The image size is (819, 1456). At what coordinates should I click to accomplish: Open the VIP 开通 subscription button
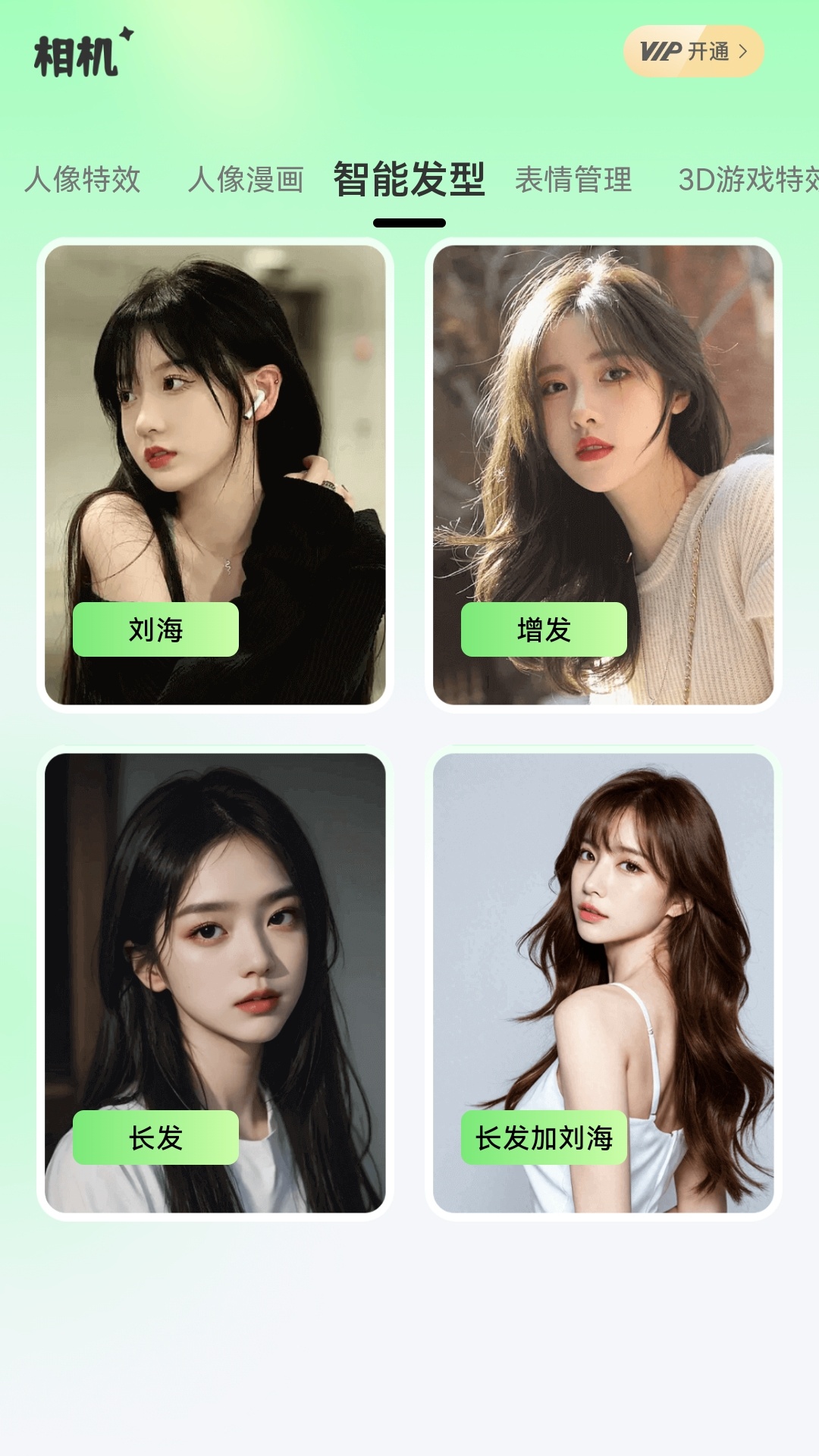(x=693, y=52)
